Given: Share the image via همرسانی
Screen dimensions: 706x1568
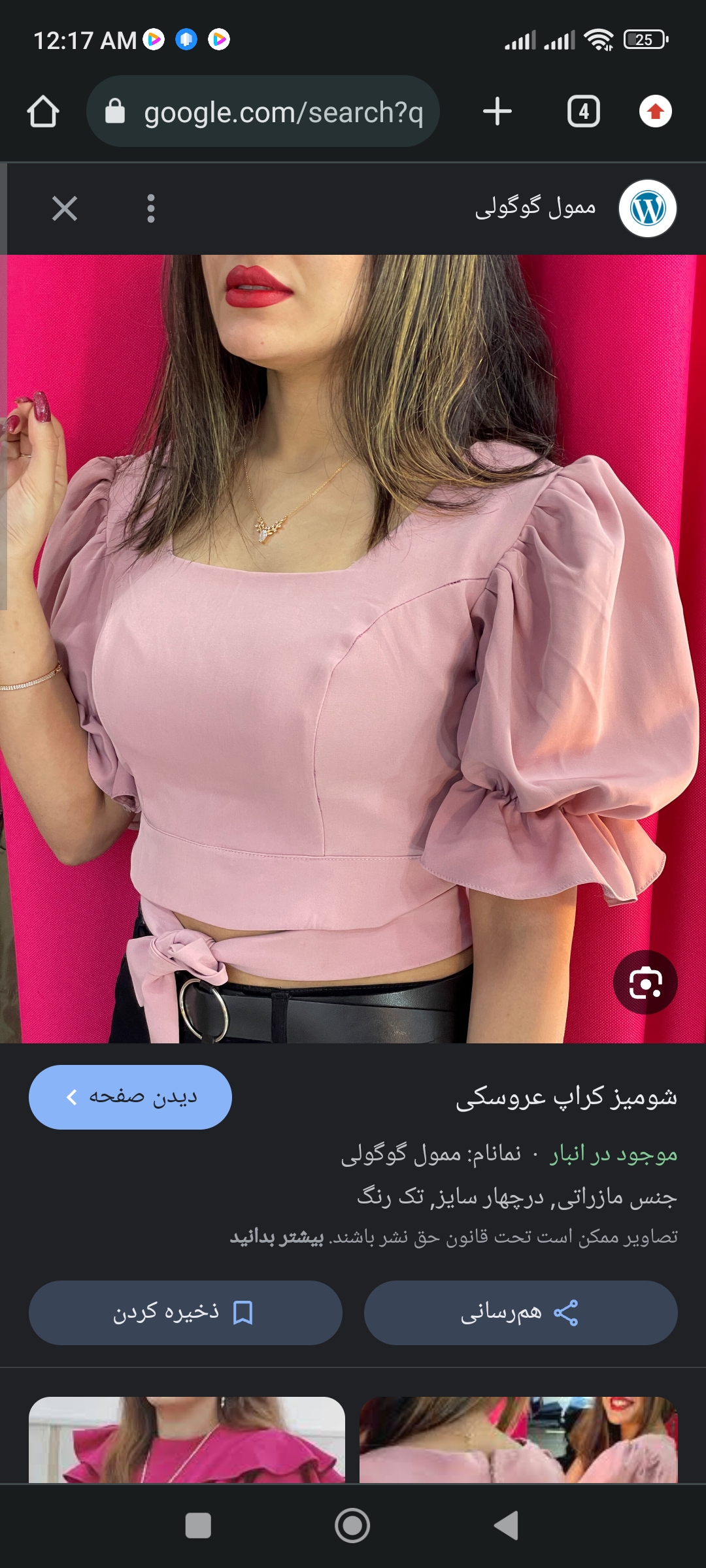Looking at the screenshot, I should point(520,1313).
